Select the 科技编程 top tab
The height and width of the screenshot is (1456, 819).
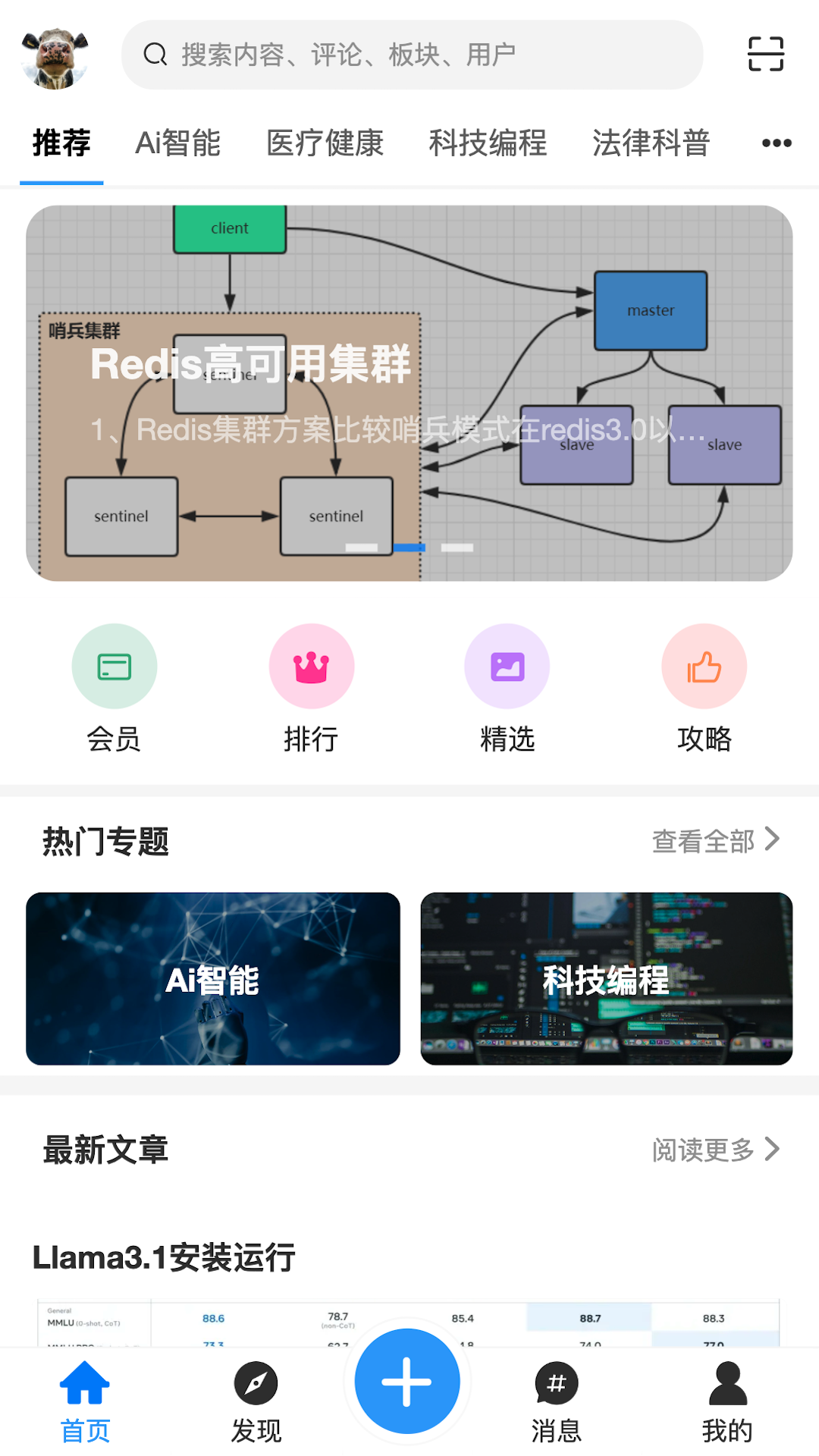[x=488, y=143]
